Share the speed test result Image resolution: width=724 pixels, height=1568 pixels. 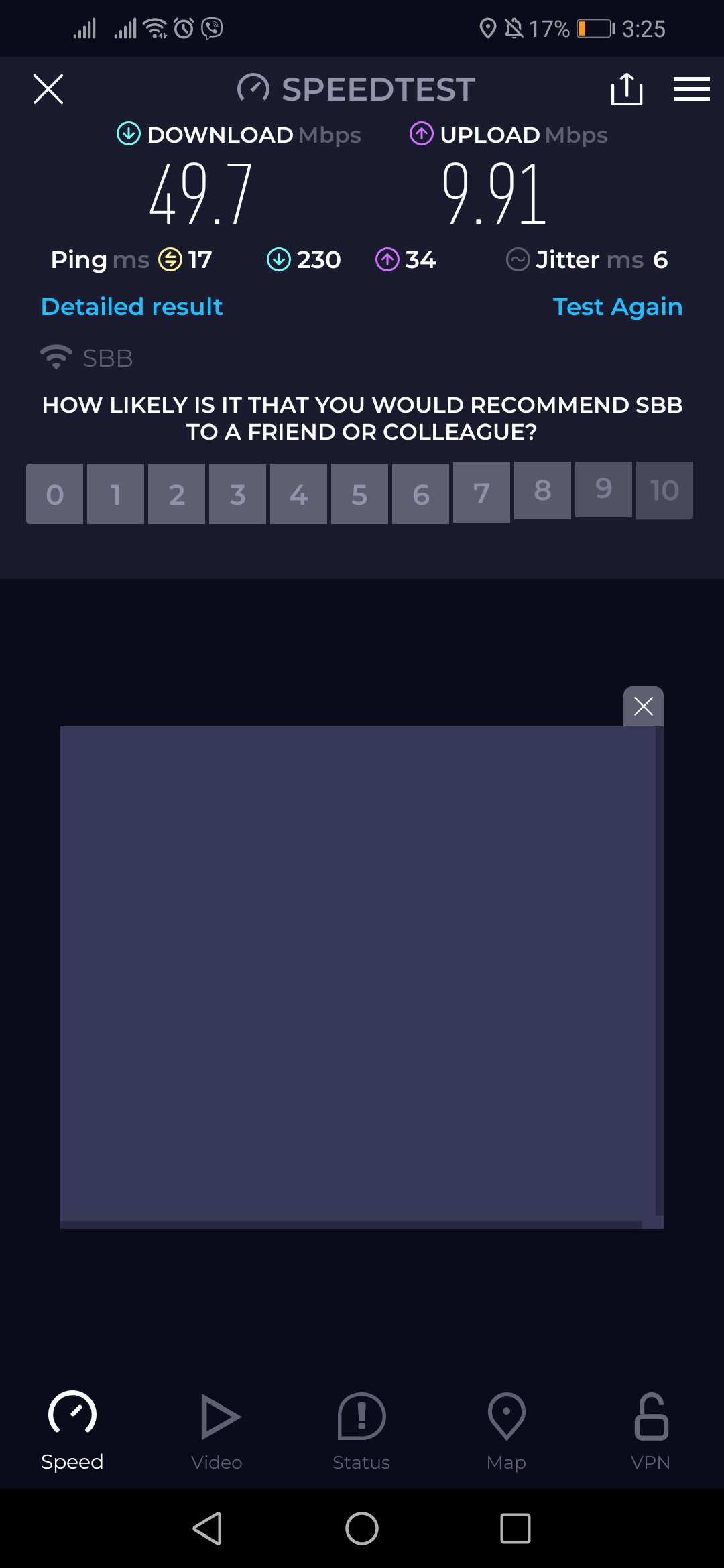[627, 89]
